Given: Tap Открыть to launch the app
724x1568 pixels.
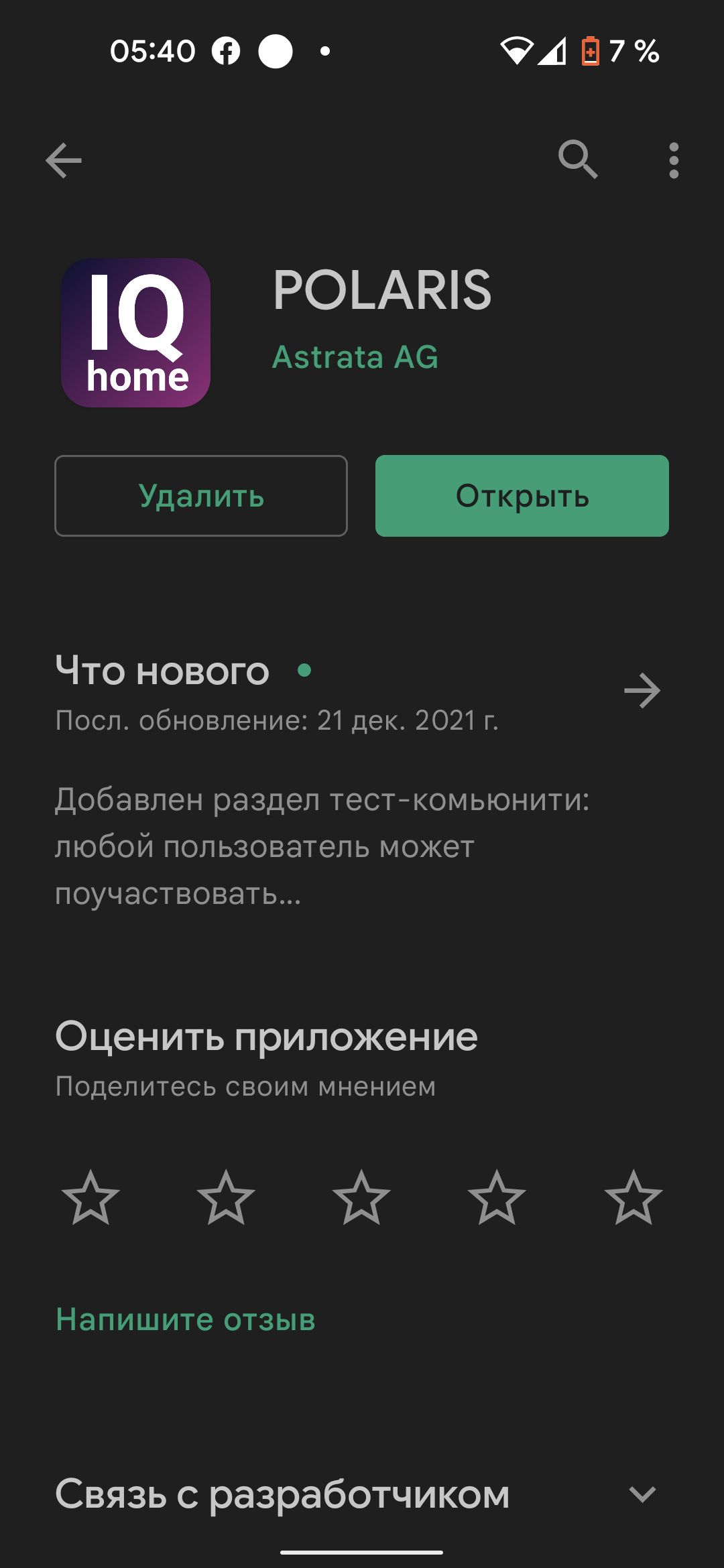Looking at the screenshot, I should [522, 496].
